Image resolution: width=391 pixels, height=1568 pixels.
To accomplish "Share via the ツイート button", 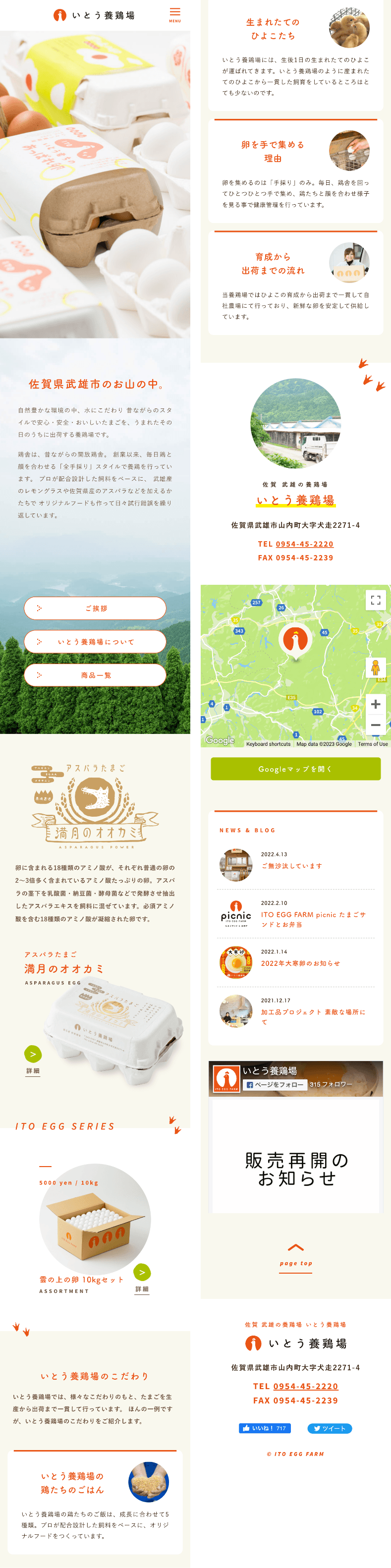I will (330, 1428).
